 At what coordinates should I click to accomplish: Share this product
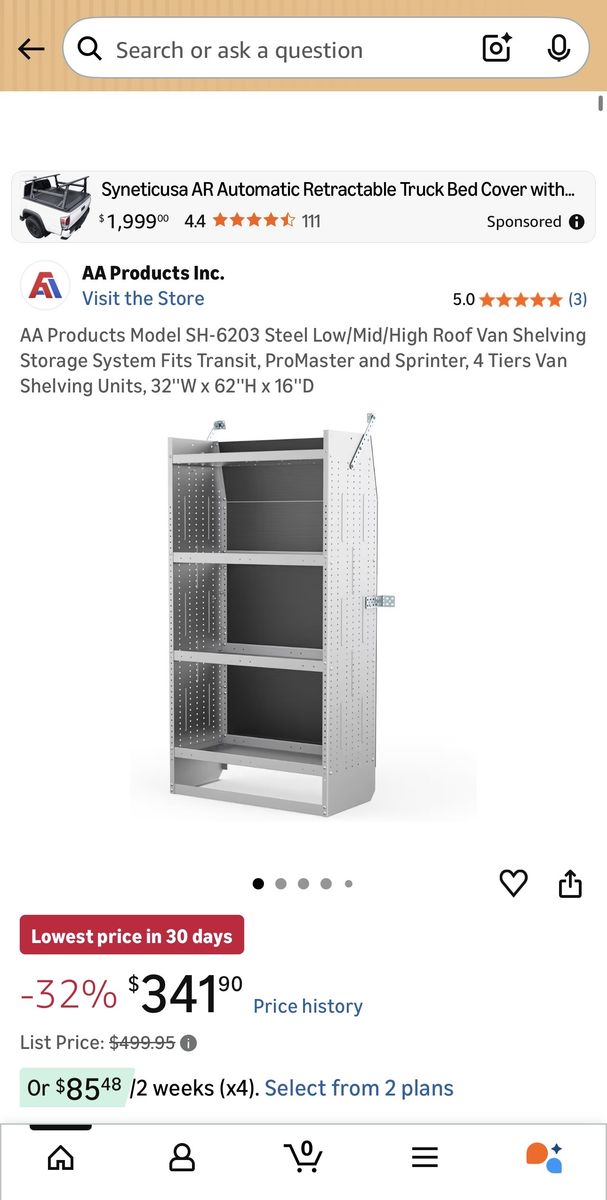click(x=570, y=884)
